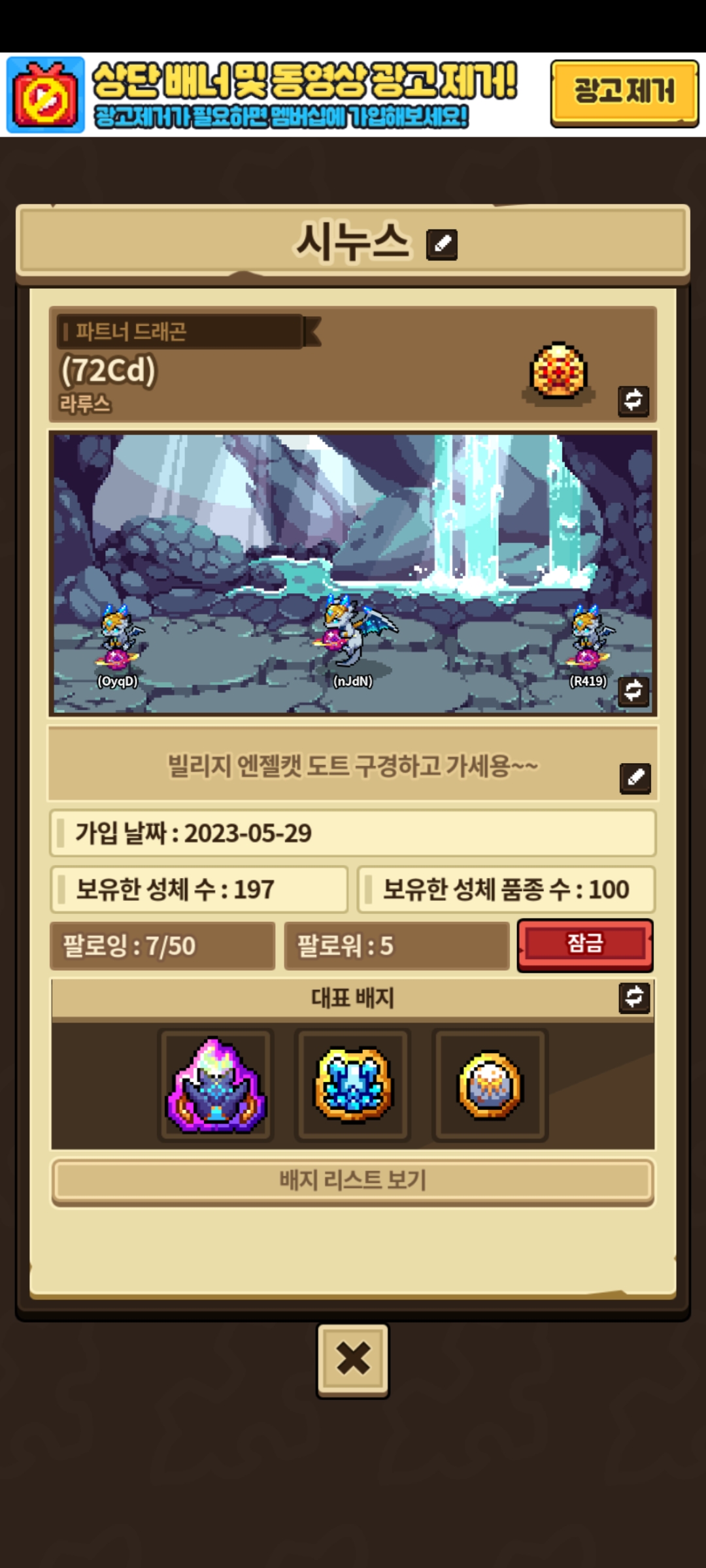
Task: Select the blue crystal badge
Action: tap(353, 1085)
